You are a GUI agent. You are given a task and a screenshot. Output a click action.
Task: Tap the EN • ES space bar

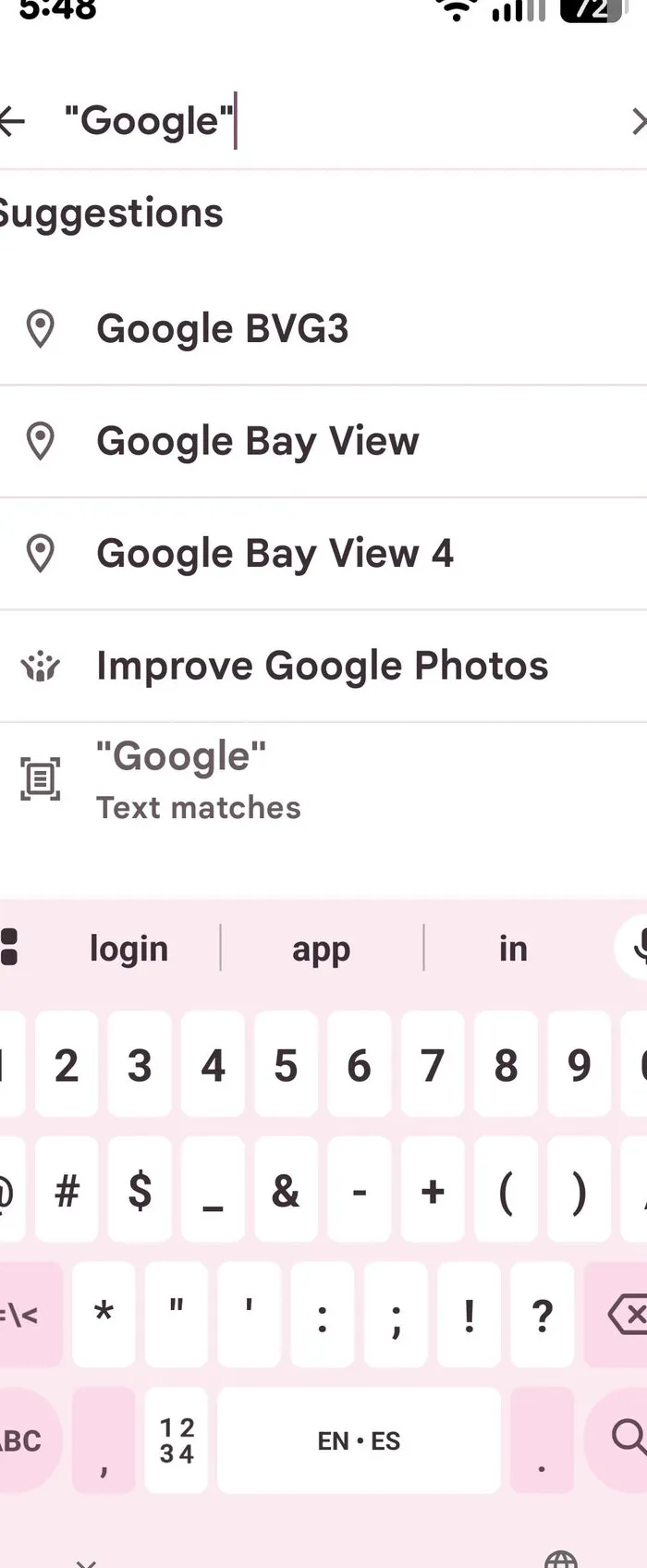(359, 1440)
